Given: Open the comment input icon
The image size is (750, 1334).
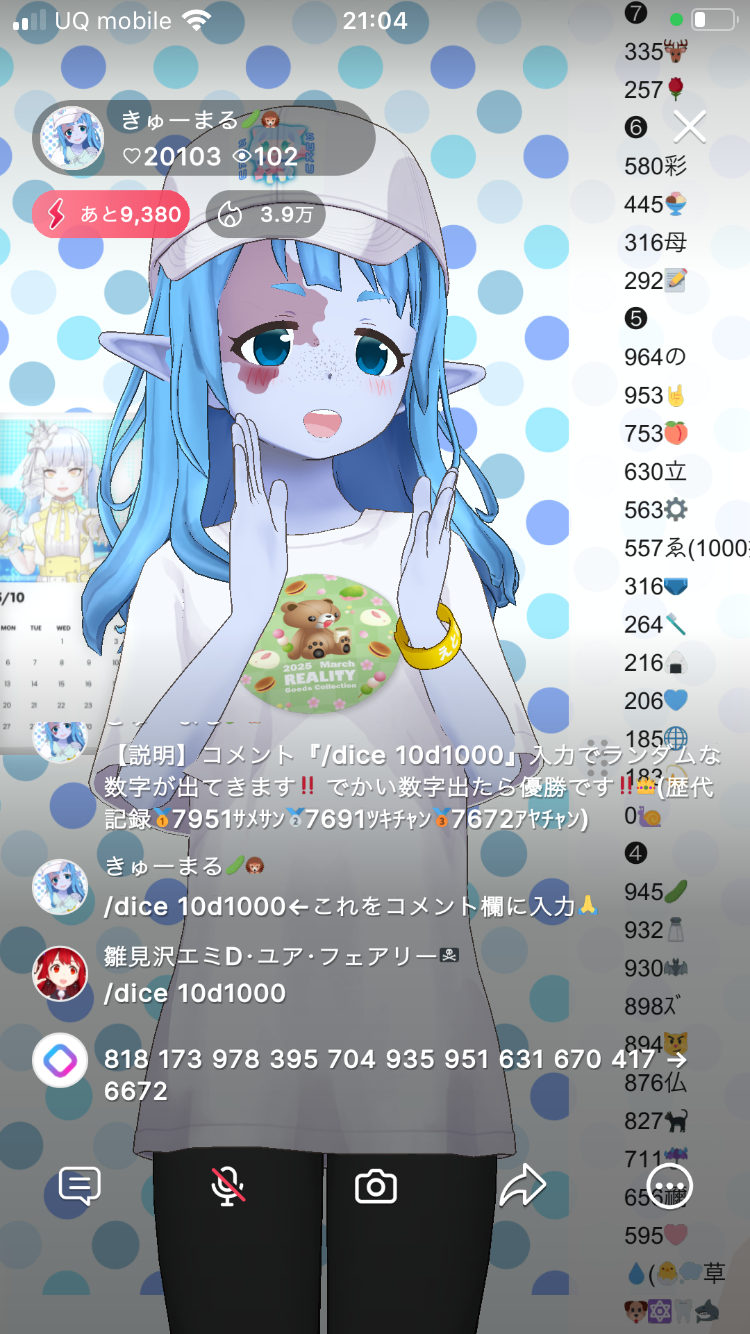Looking at the screenshot, I should tap(79, 1187).
